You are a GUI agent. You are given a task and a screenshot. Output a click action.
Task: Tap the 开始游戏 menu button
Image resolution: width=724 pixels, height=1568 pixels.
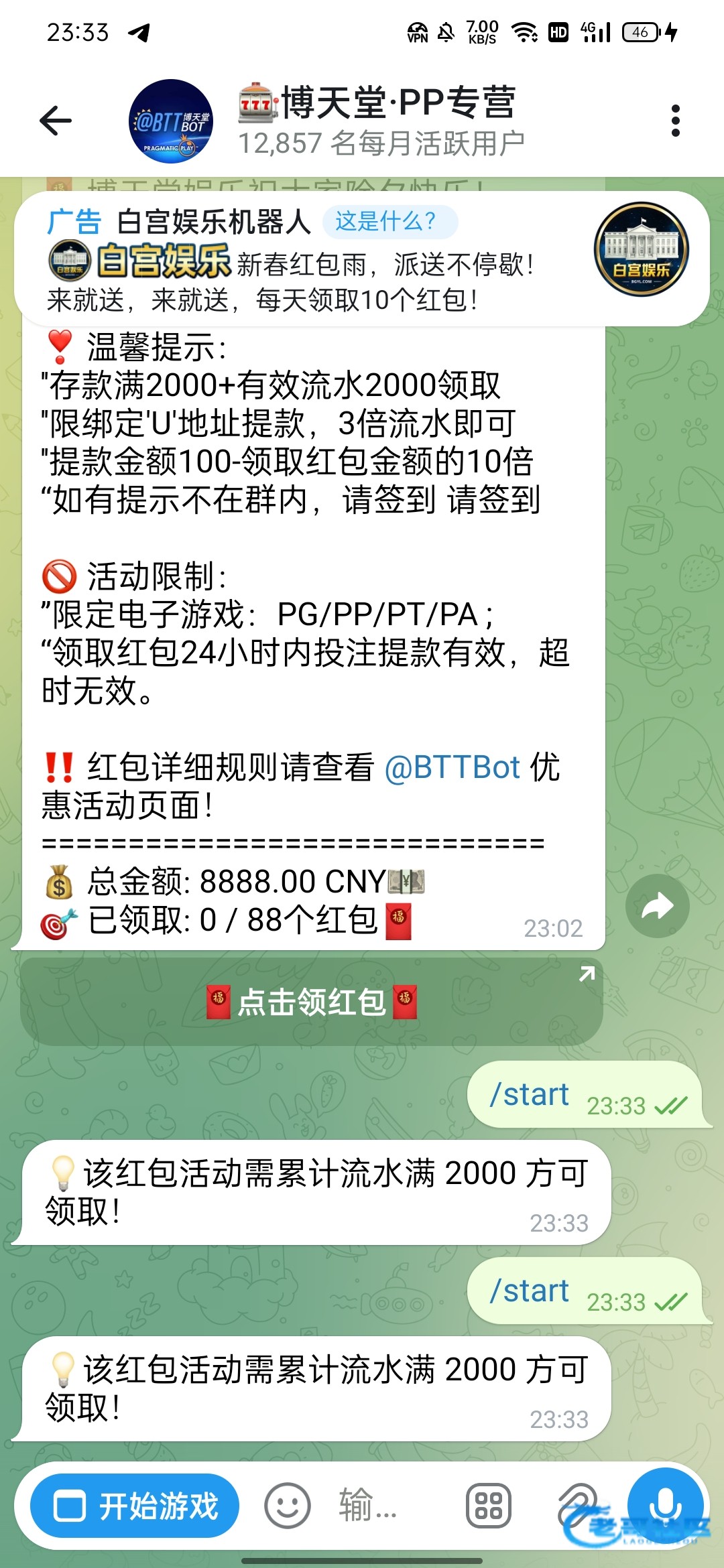click(135, 1506)
